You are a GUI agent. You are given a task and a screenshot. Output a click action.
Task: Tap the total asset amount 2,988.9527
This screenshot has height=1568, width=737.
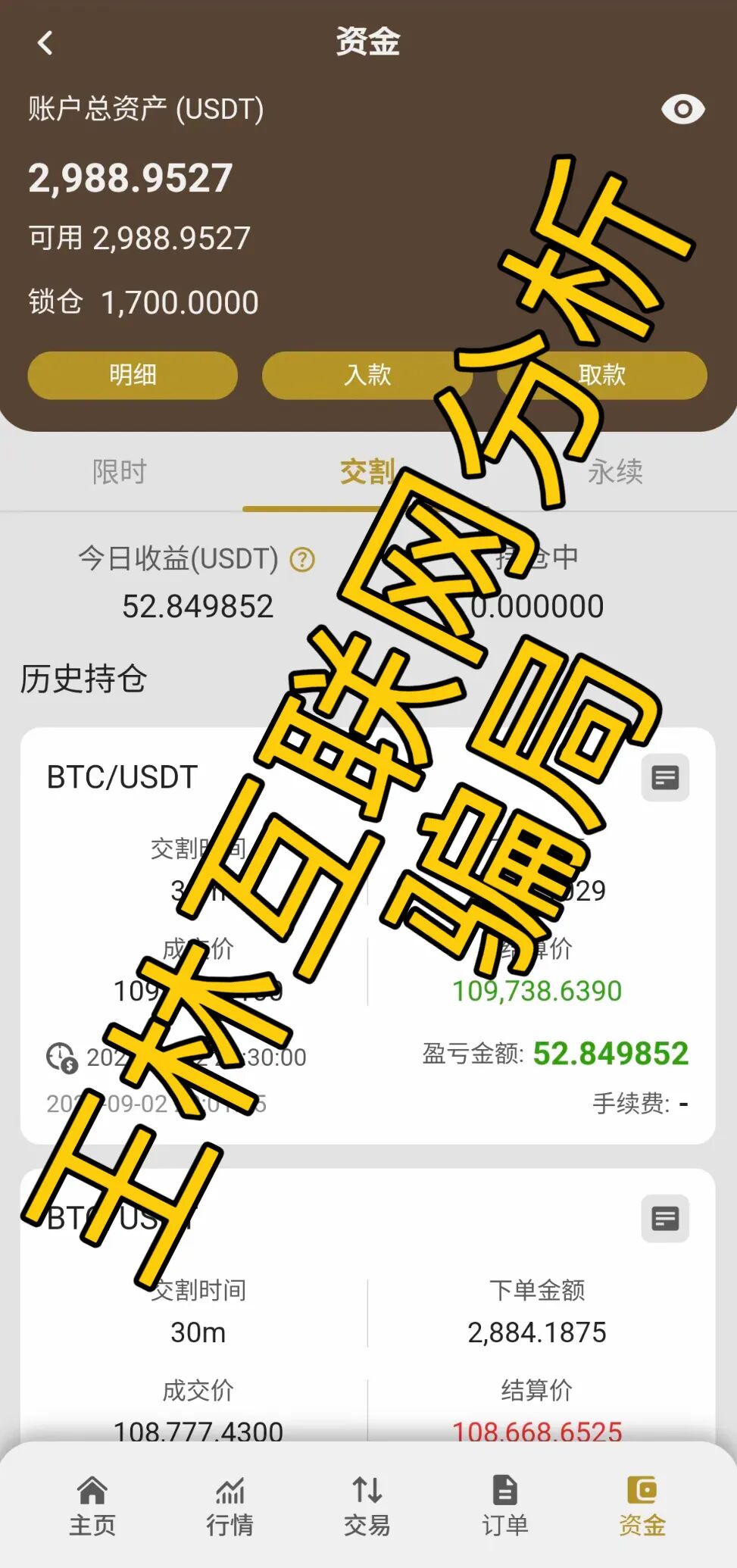(x=129, y=178)
